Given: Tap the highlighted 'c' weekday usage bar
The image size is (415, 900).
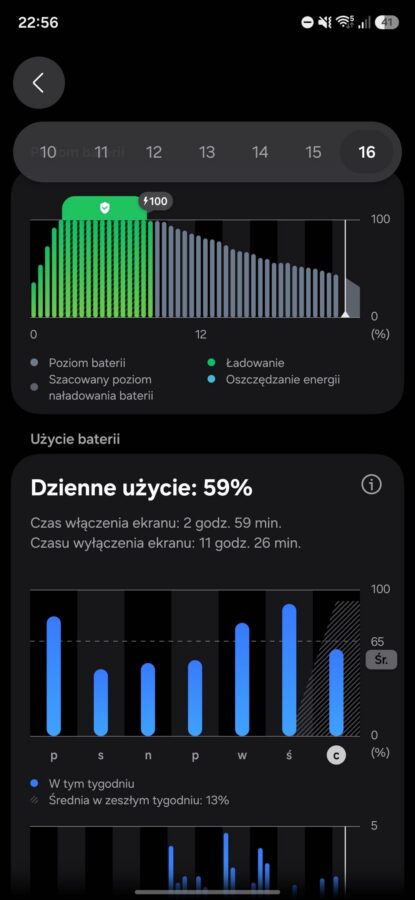Looking at the screenshot, I should (x=336, y=693).
